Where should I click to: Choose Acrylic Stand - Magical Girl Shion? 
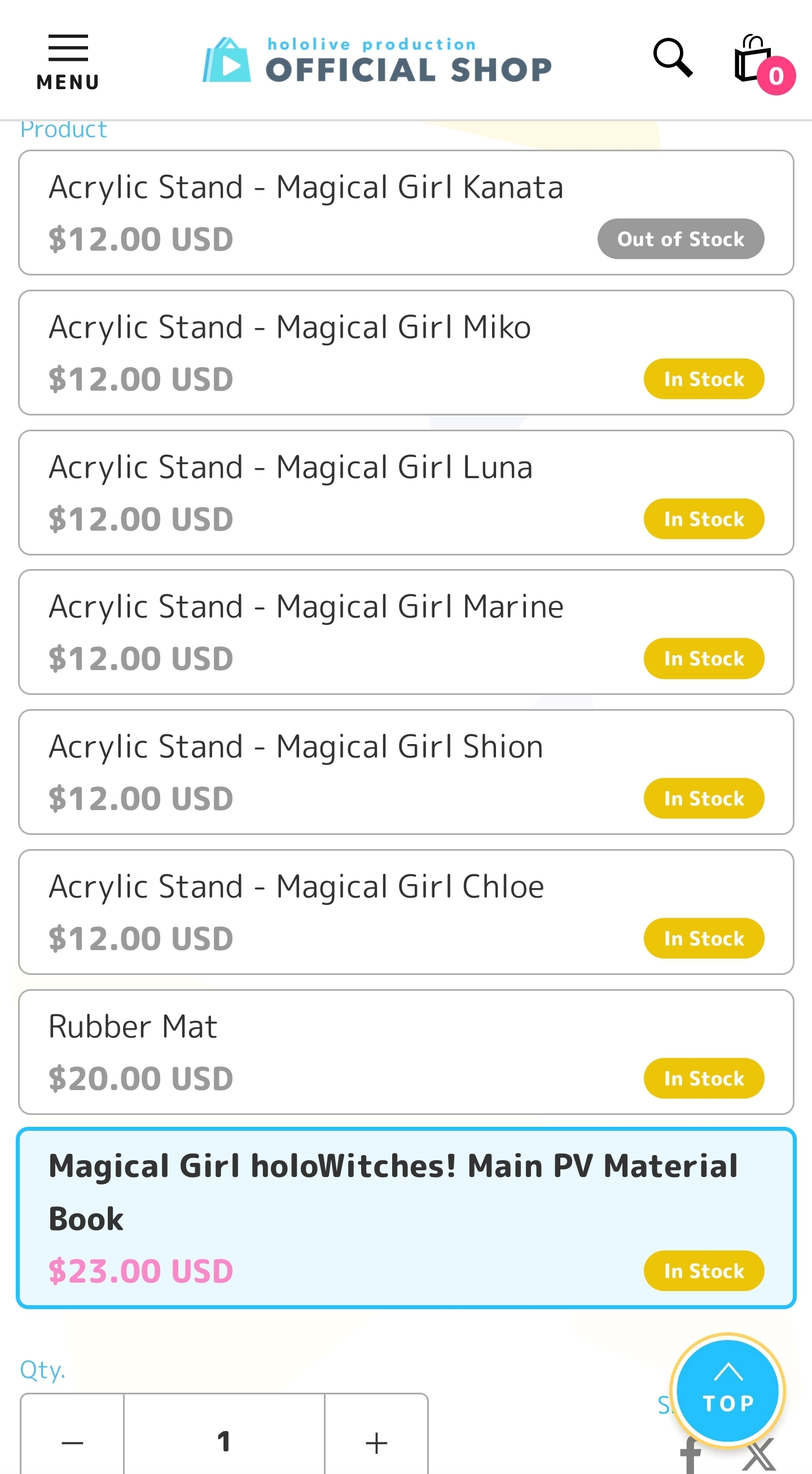coord(406,772)
